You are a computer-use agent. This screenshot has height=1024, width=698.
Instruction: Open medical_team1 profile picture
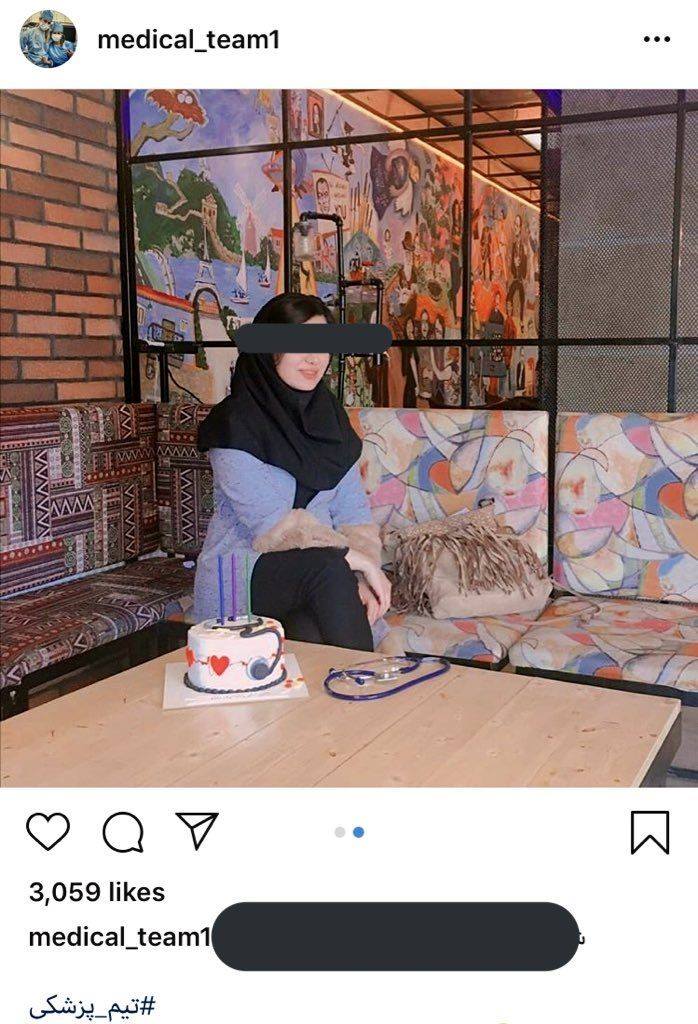pyautogui.click(x=47, y=39)
